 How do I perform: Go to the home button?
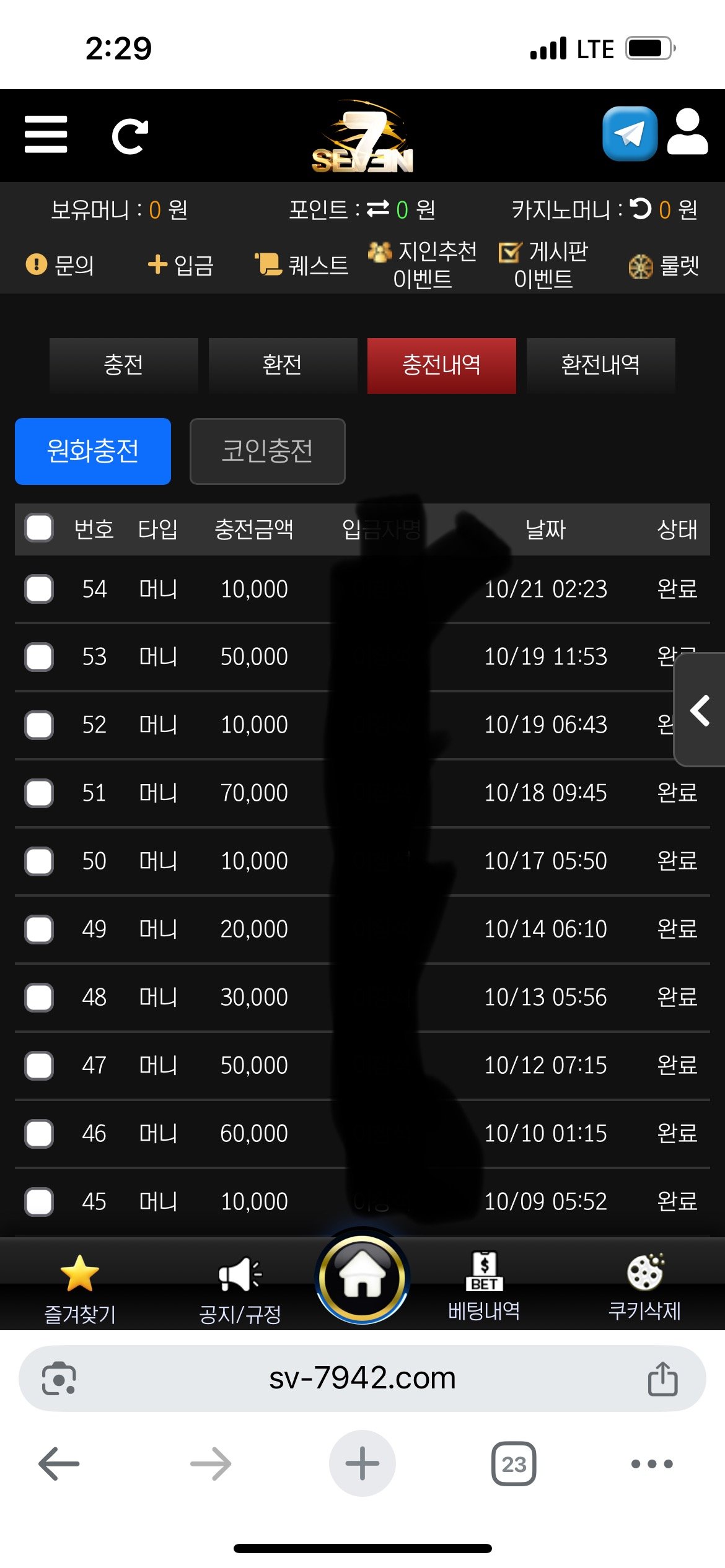[x=362, y=1277]
